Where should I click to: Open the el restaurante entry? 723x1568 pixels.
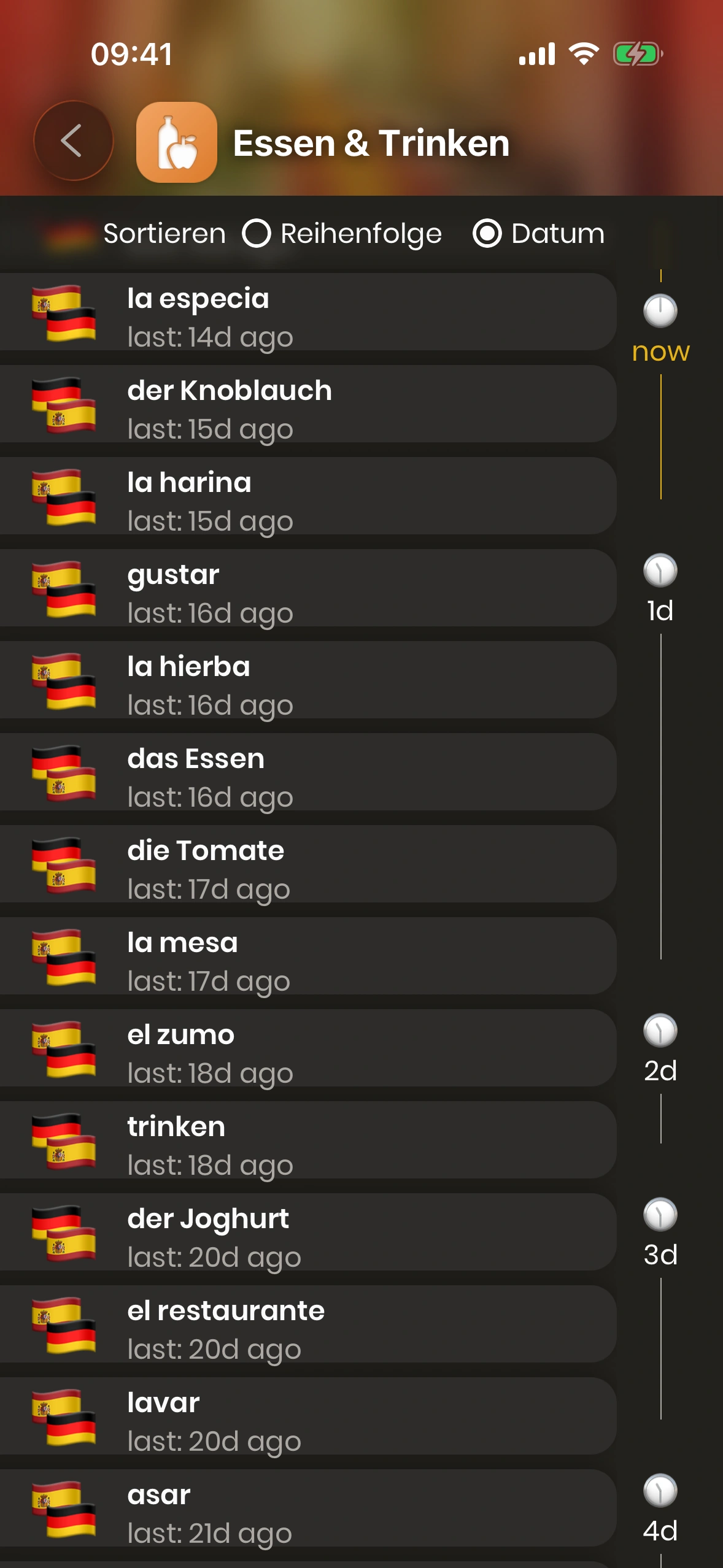307,1324
